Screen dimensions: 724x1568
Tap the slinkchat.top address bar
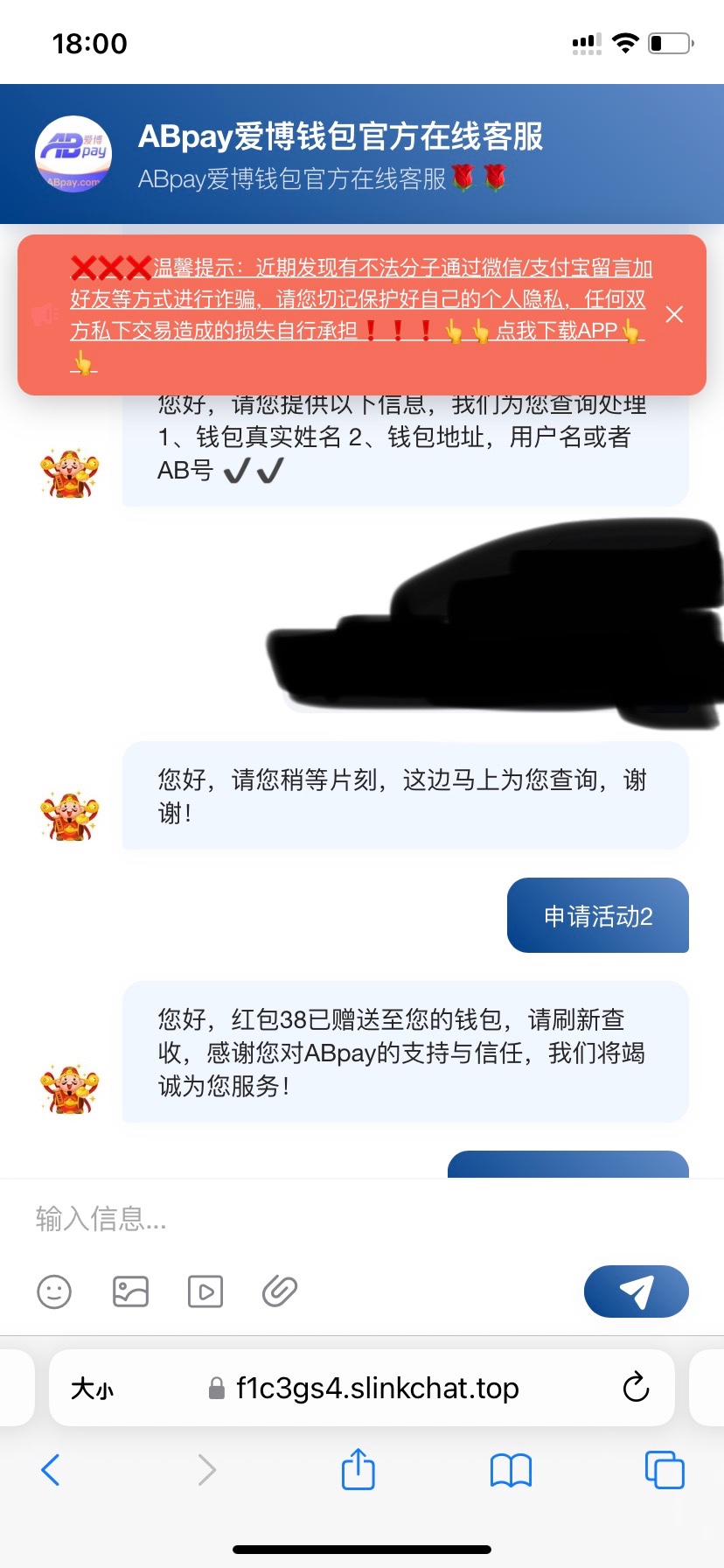[376, 1389]
